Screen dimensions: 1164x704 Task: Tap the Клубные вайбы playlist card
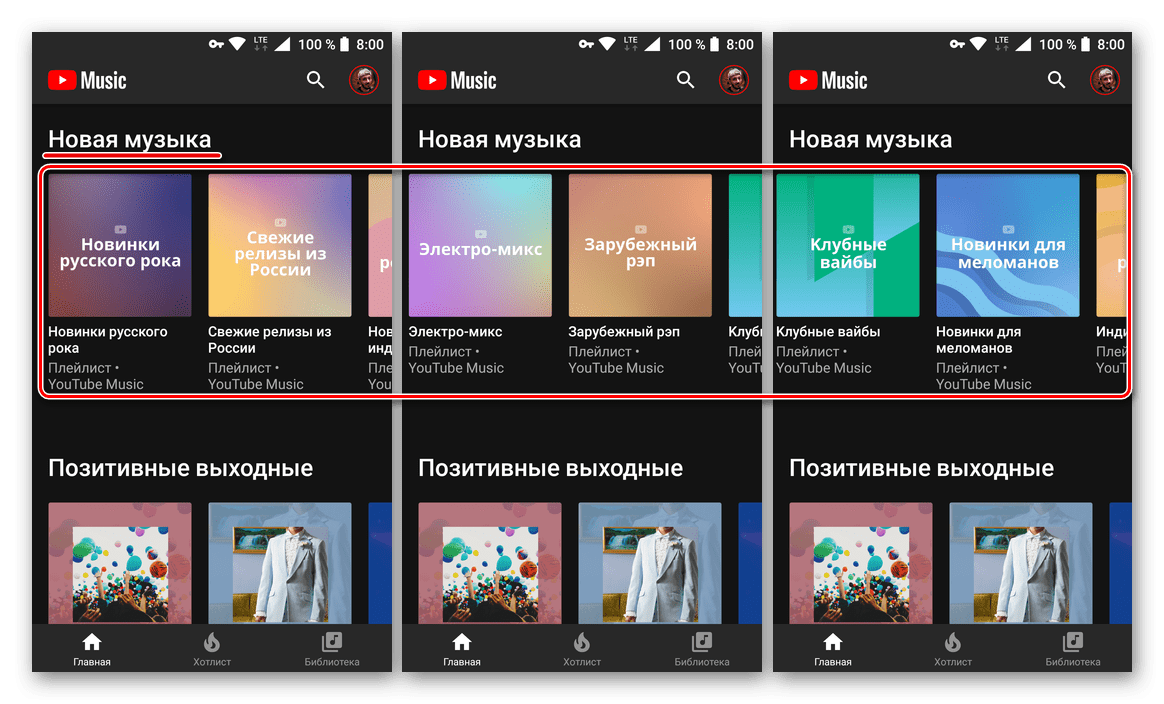tap(847, 245)
